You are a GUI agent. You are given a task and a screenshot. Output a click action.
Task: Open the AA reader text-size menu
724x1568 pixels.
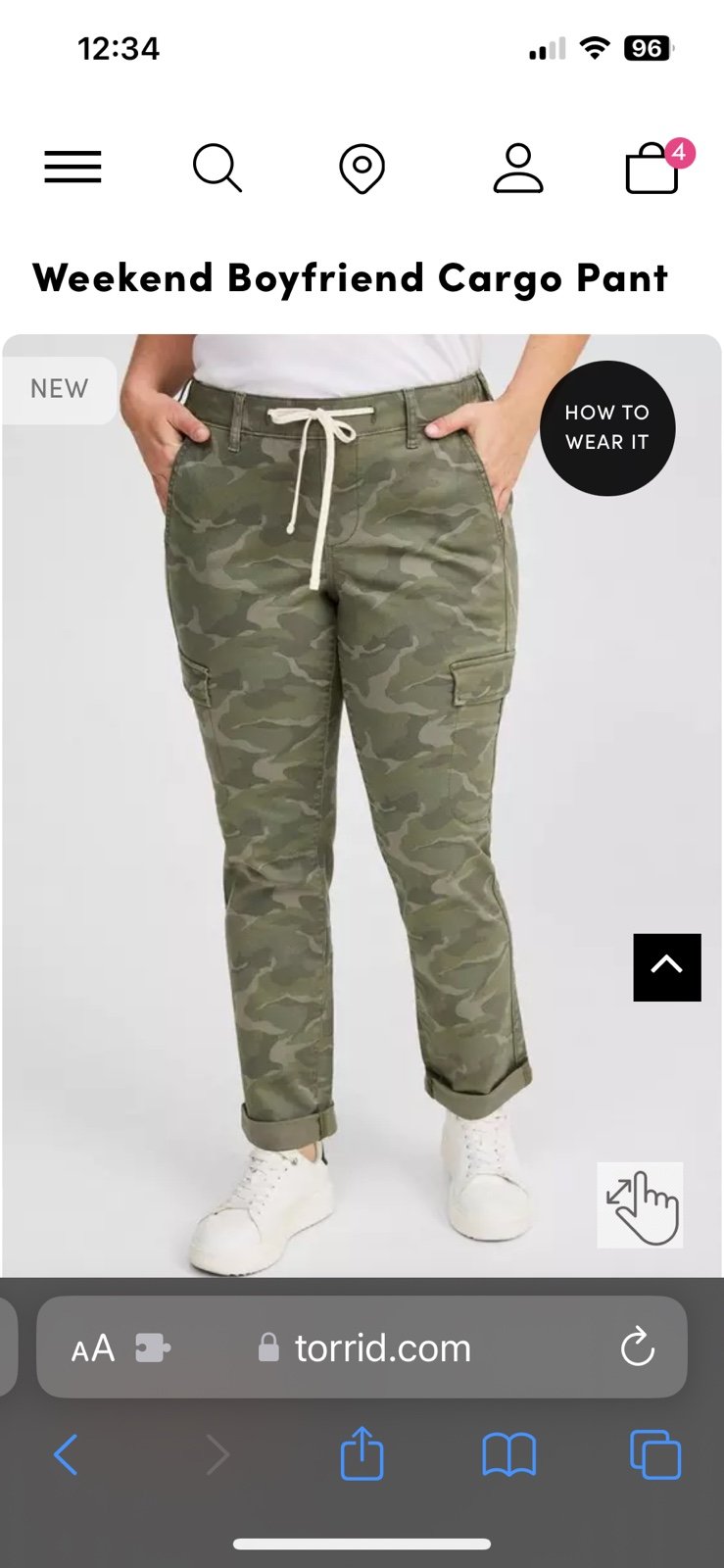coord(93,1349)
